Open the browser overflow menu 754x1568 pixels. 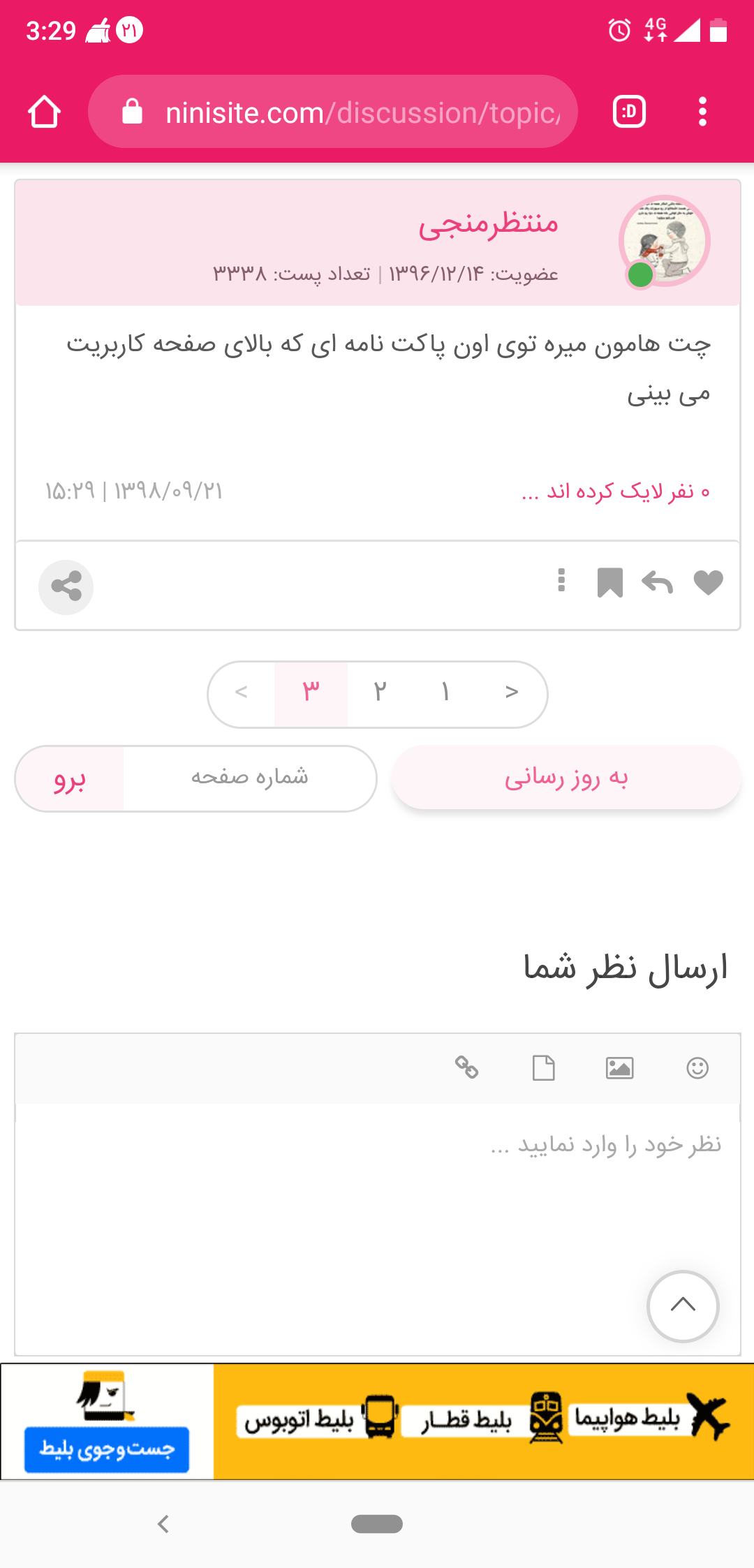pos(702,112)
